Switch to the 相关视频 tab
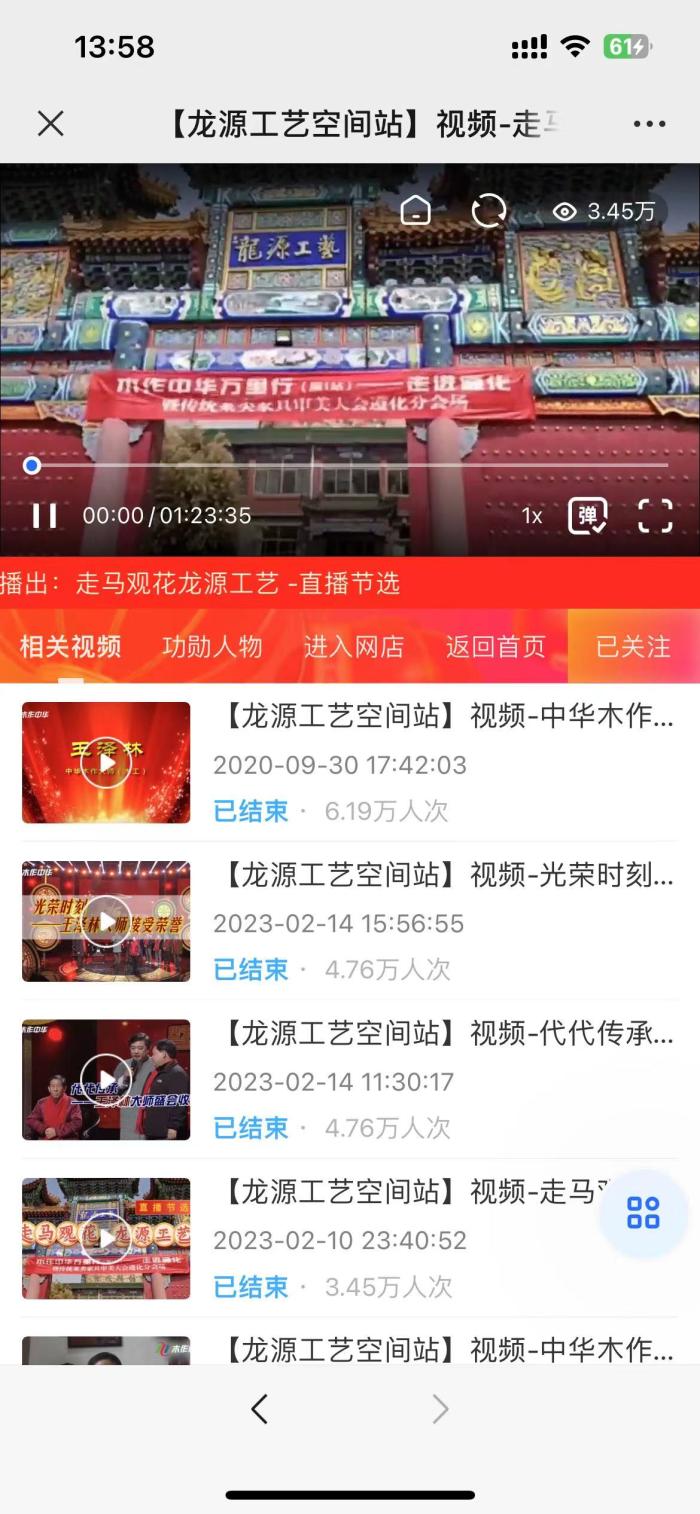Screen dimensions: 700x1514 pyautogui.click(x=70, y=647)
